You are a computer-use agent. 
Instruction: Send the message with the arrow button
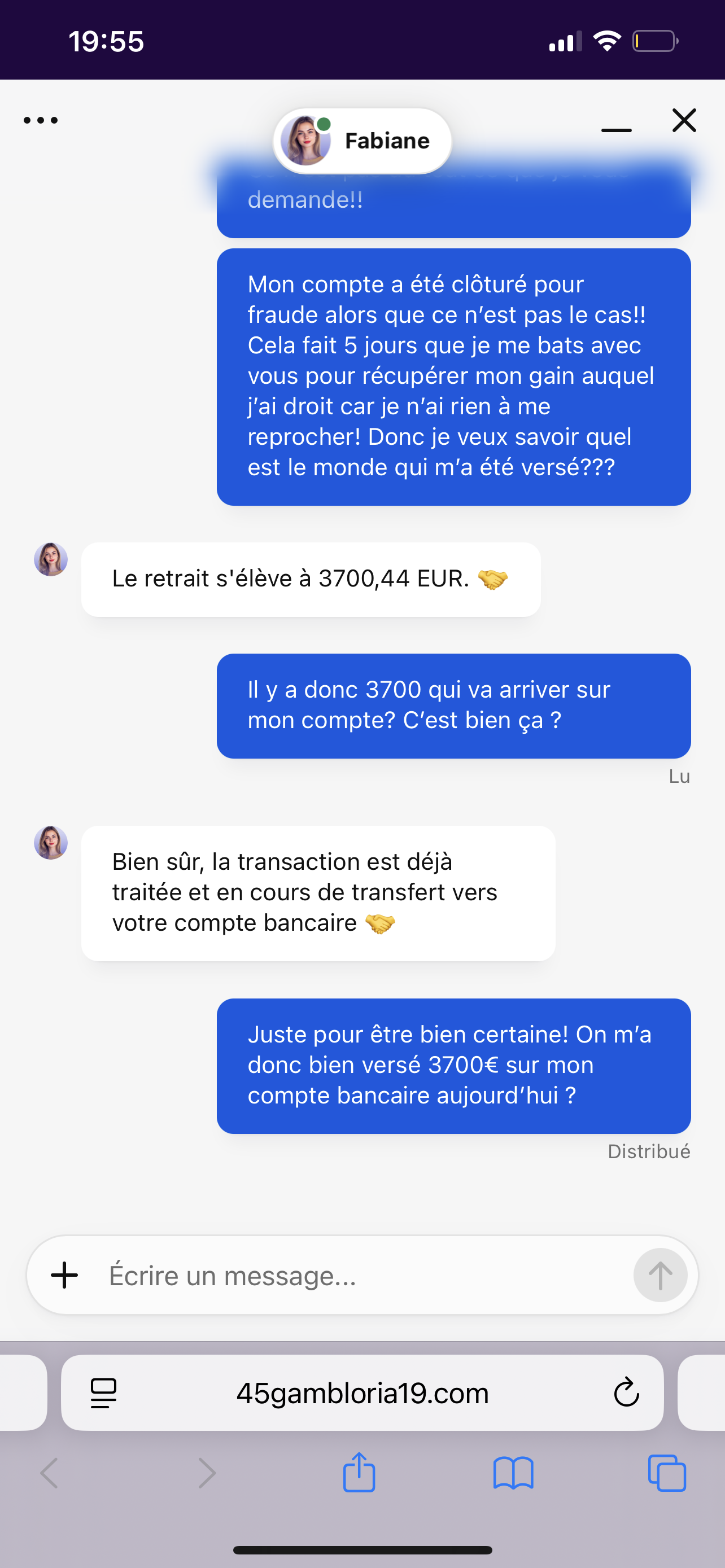(660, 1275)
